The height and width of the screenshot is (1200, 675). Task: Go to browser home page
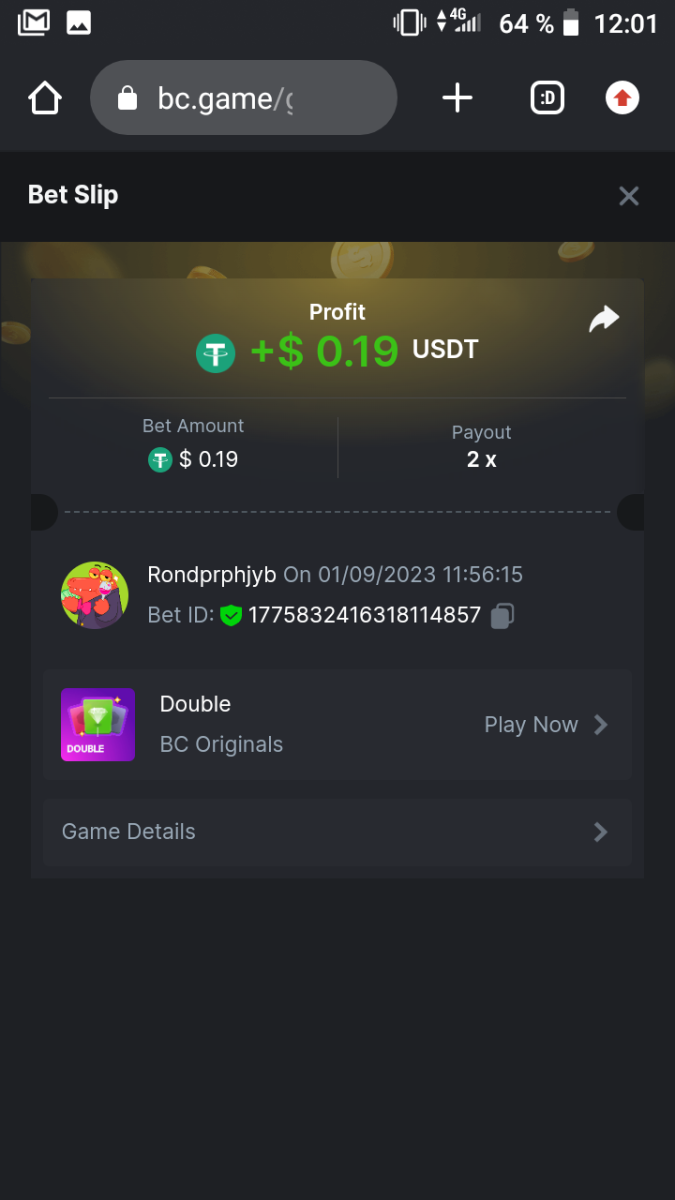coord(45,98)
